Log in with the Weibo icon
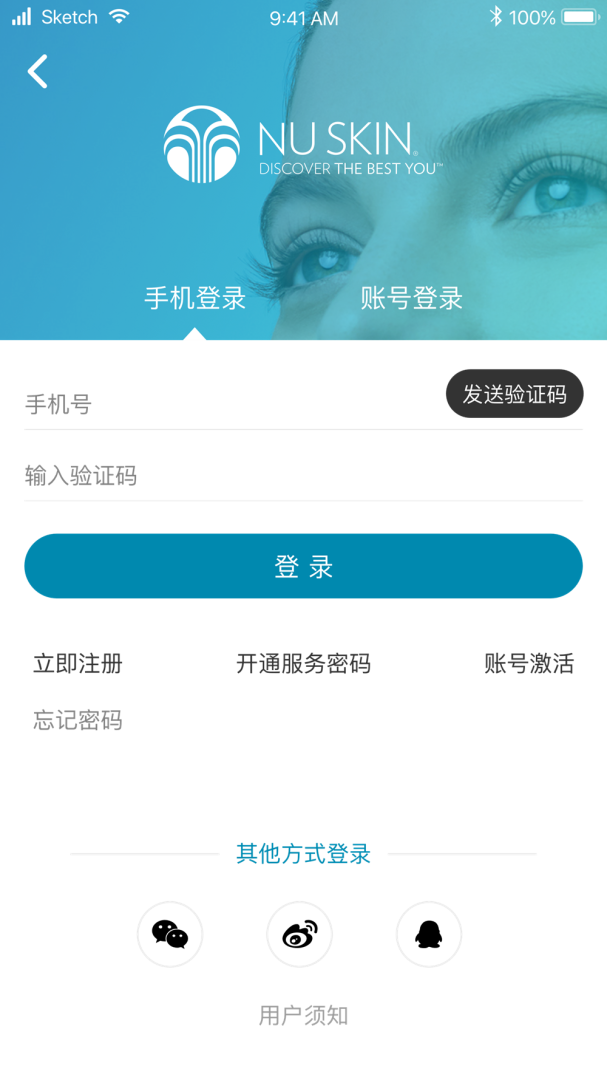Screen dimensions: 607x1080 point(300,935)
